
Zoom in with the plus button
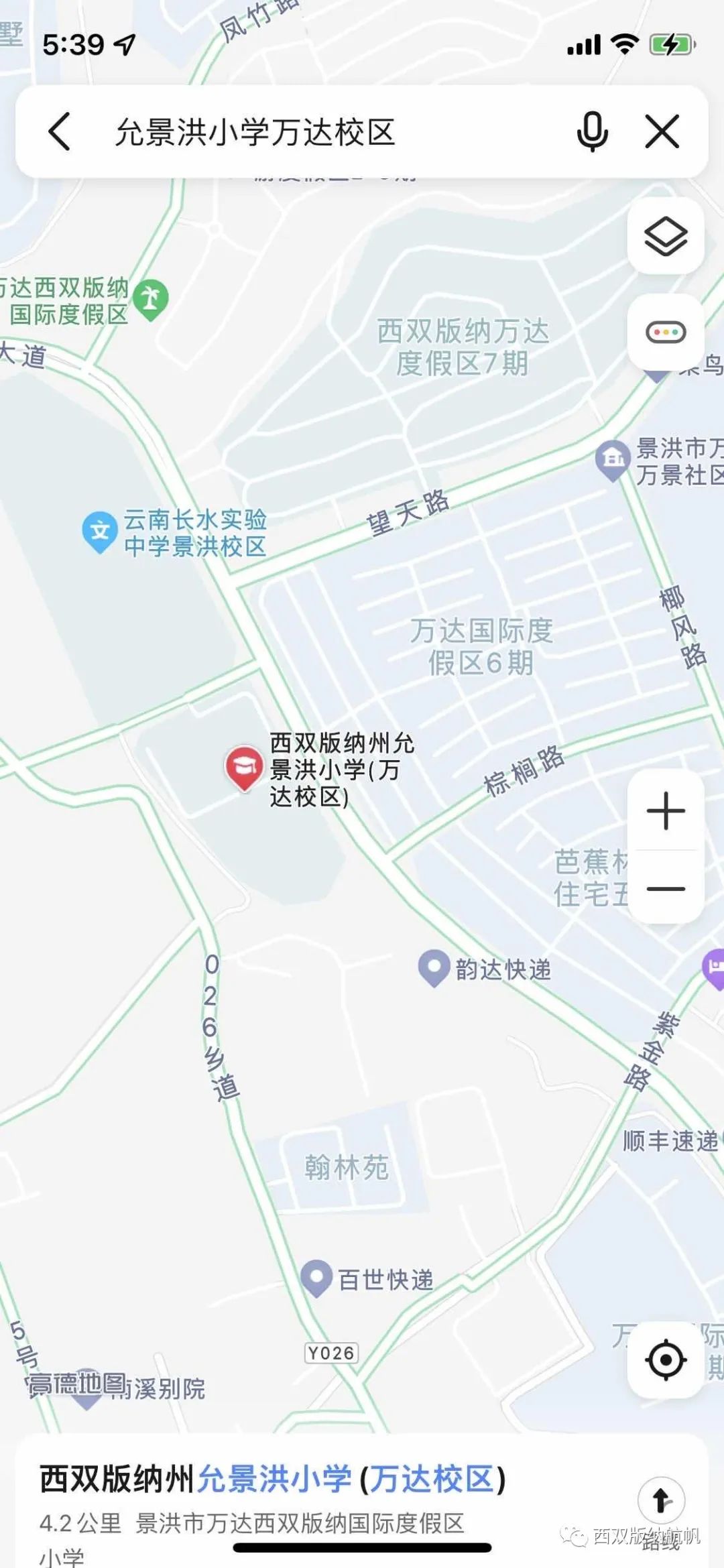tap(666, 811)
